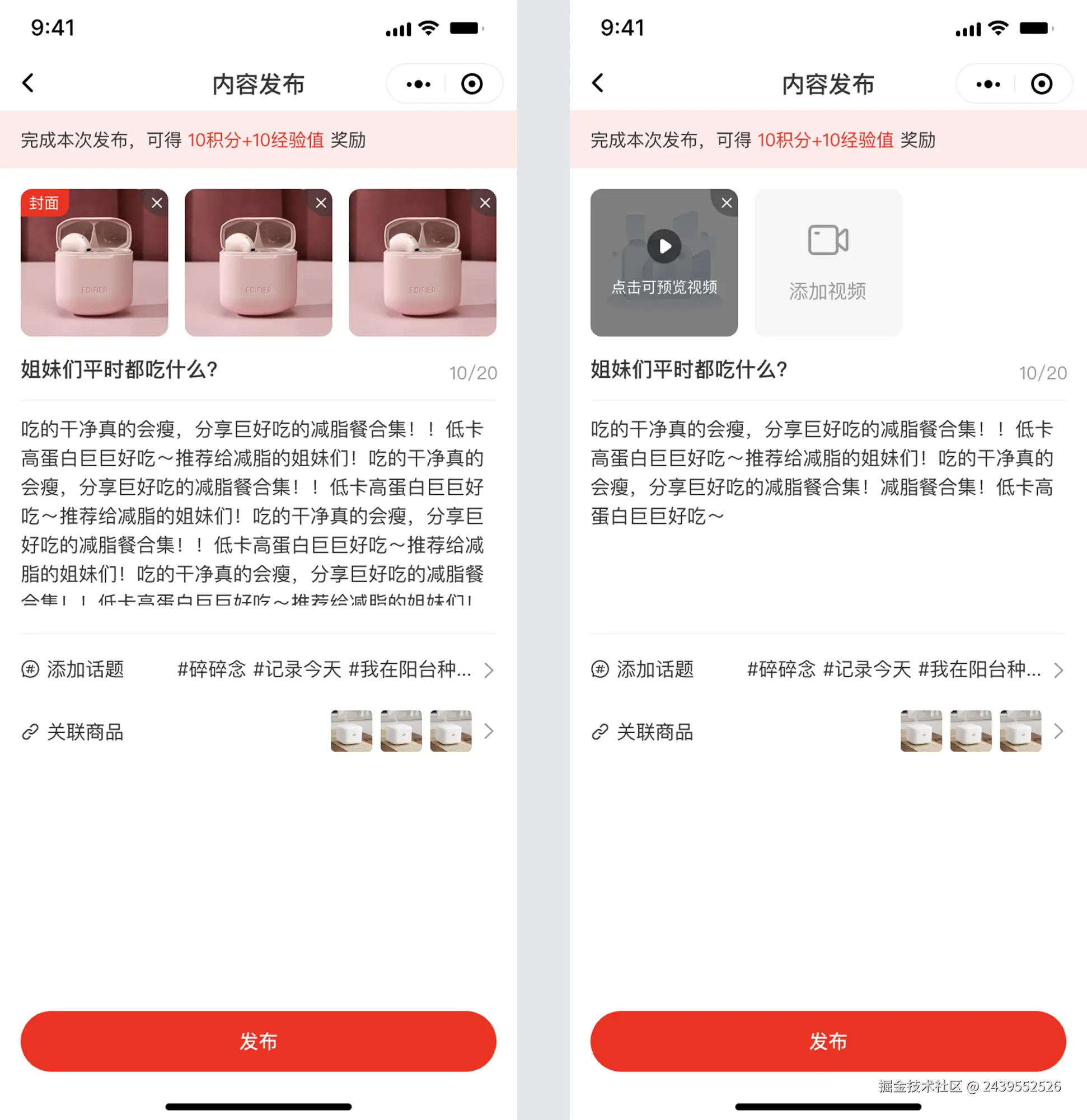Open 关联商品 on the video post screen

(827, 732)
